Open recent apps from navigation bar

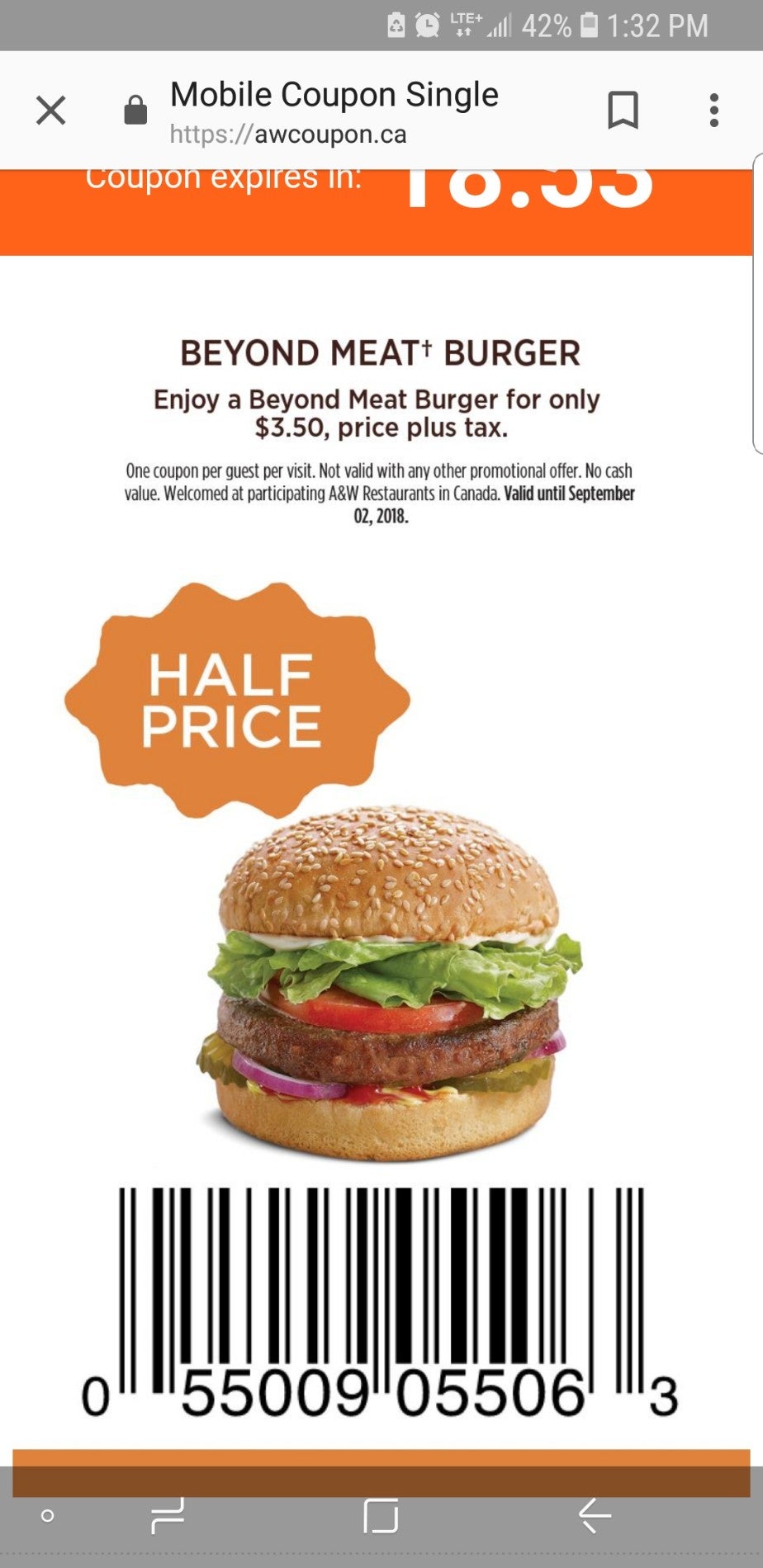(x=168, y=1516)
